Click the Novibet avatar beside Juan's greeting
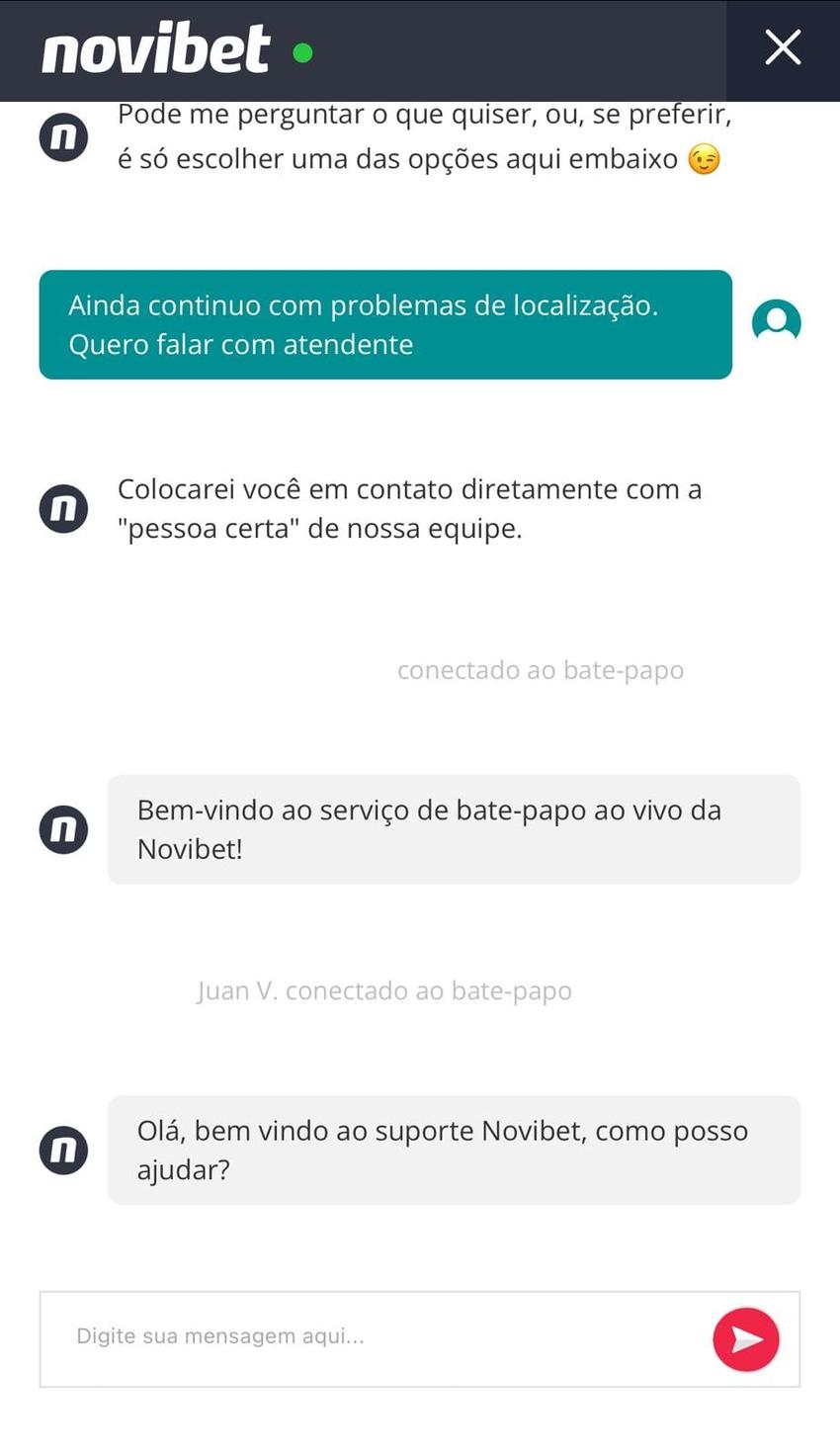The image size is (840, 1456). point(62,1150)
